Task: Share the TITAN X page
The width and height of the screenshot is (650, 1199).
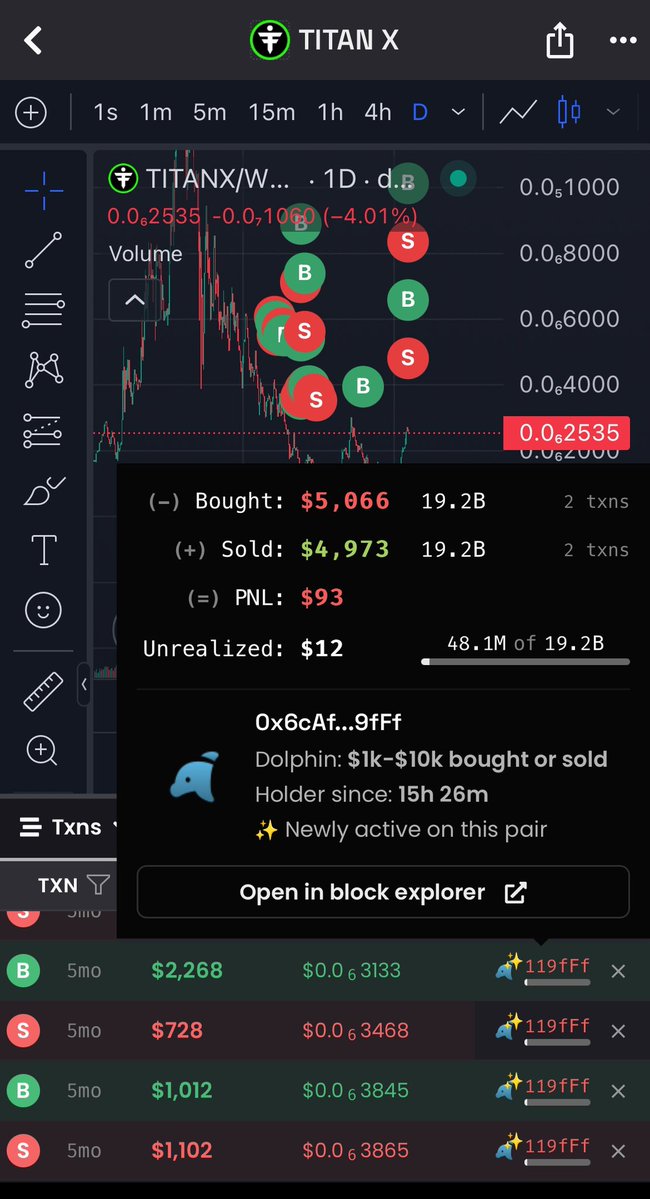Action: [x=560, y=40]
